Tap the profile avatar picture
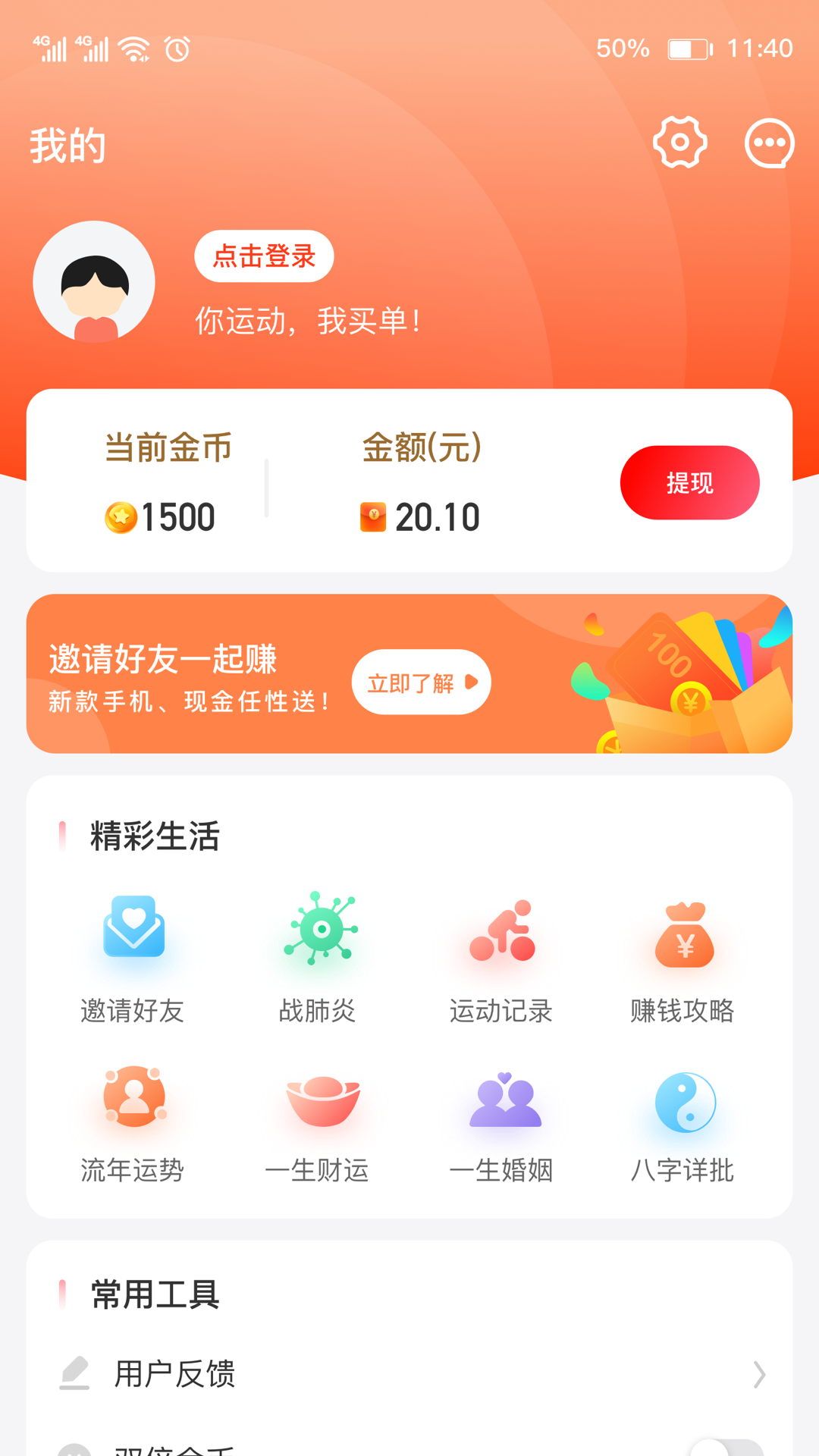This screenshot has width=819, height=1456. point(94,282)
